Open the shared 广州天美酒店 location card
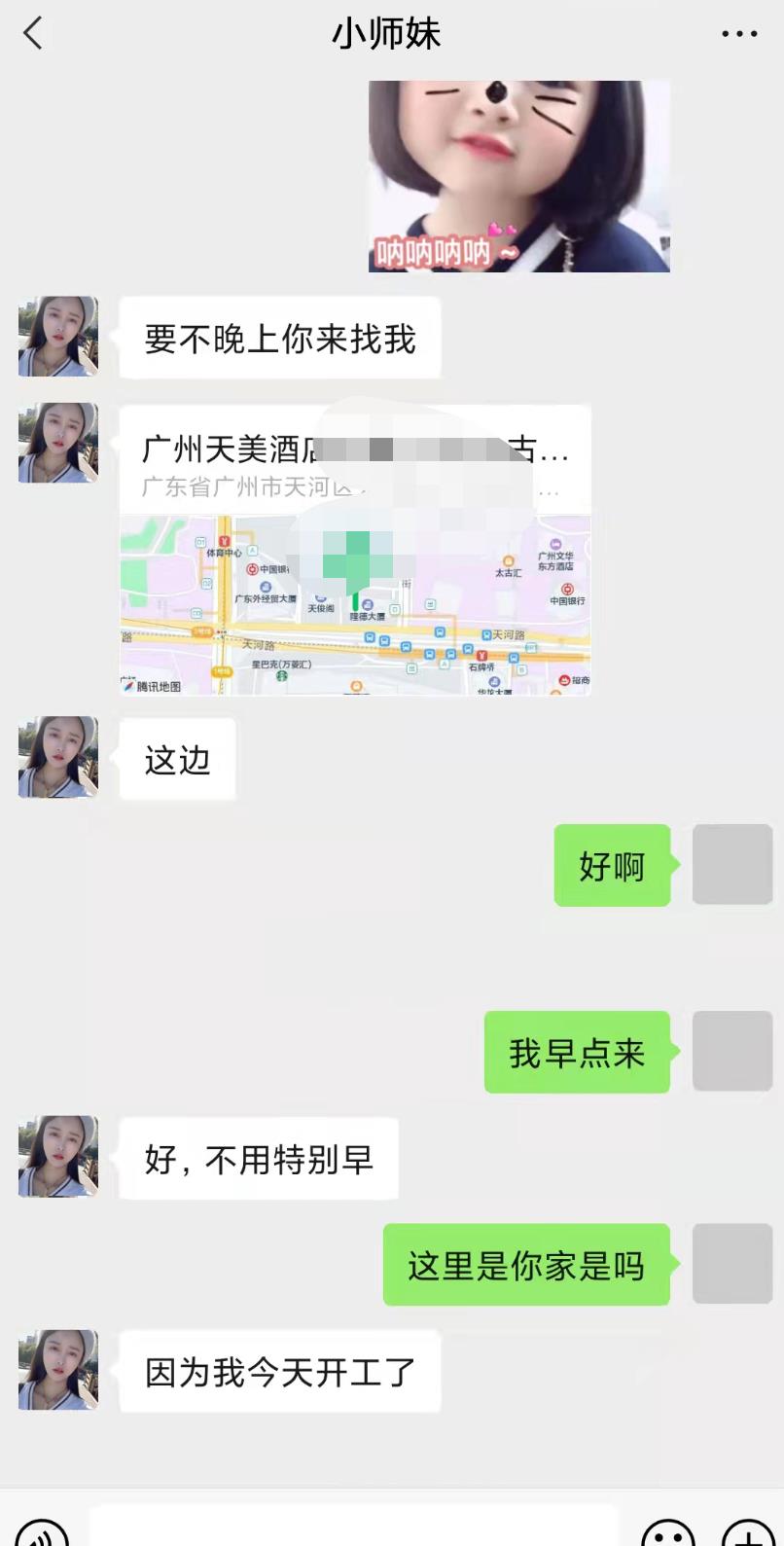The width and height of the screenshot is (784, 1546). pyautogui.click(x=355, y=550)
